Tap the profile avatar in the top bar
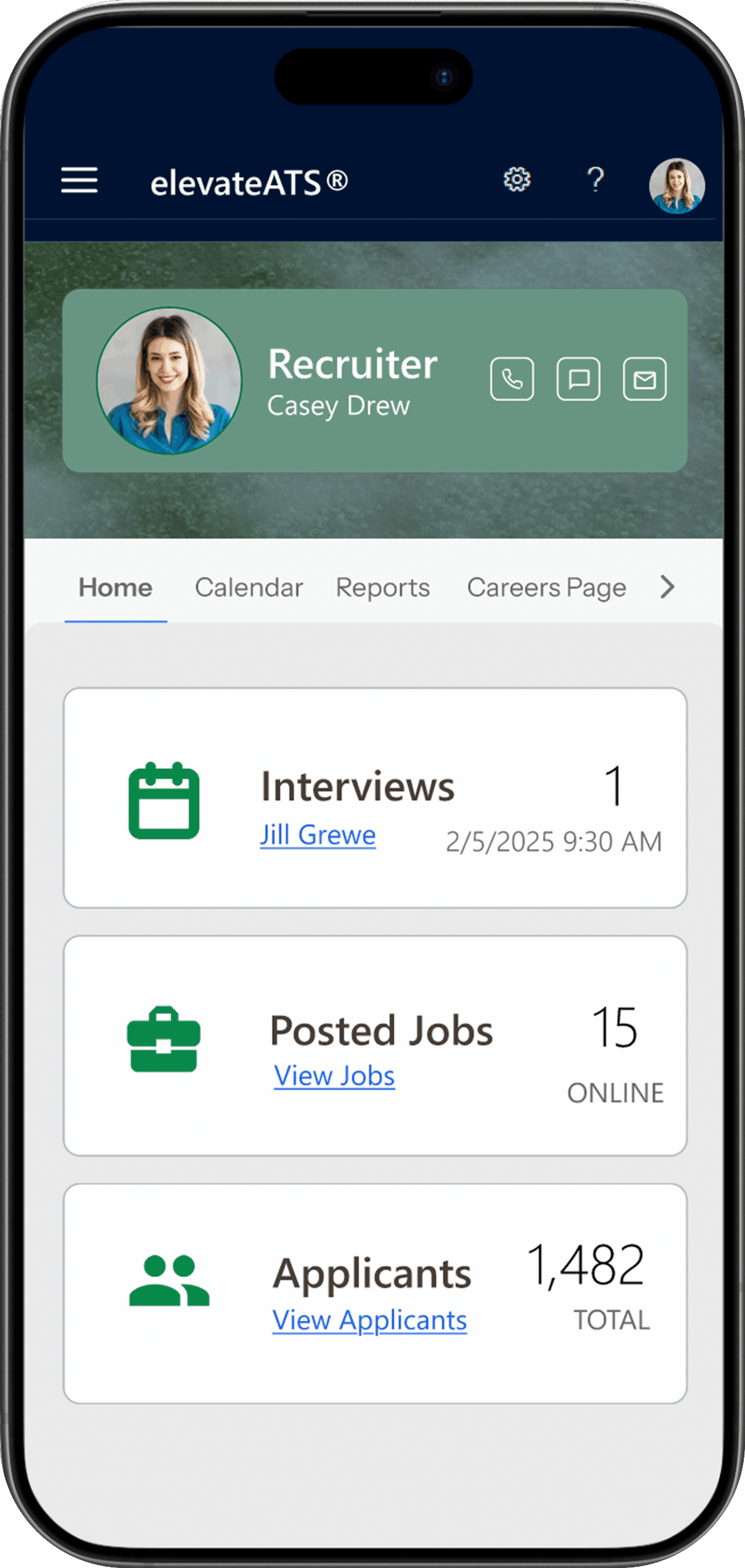This screenshot has height=1568, width=745. click(676, 186)
